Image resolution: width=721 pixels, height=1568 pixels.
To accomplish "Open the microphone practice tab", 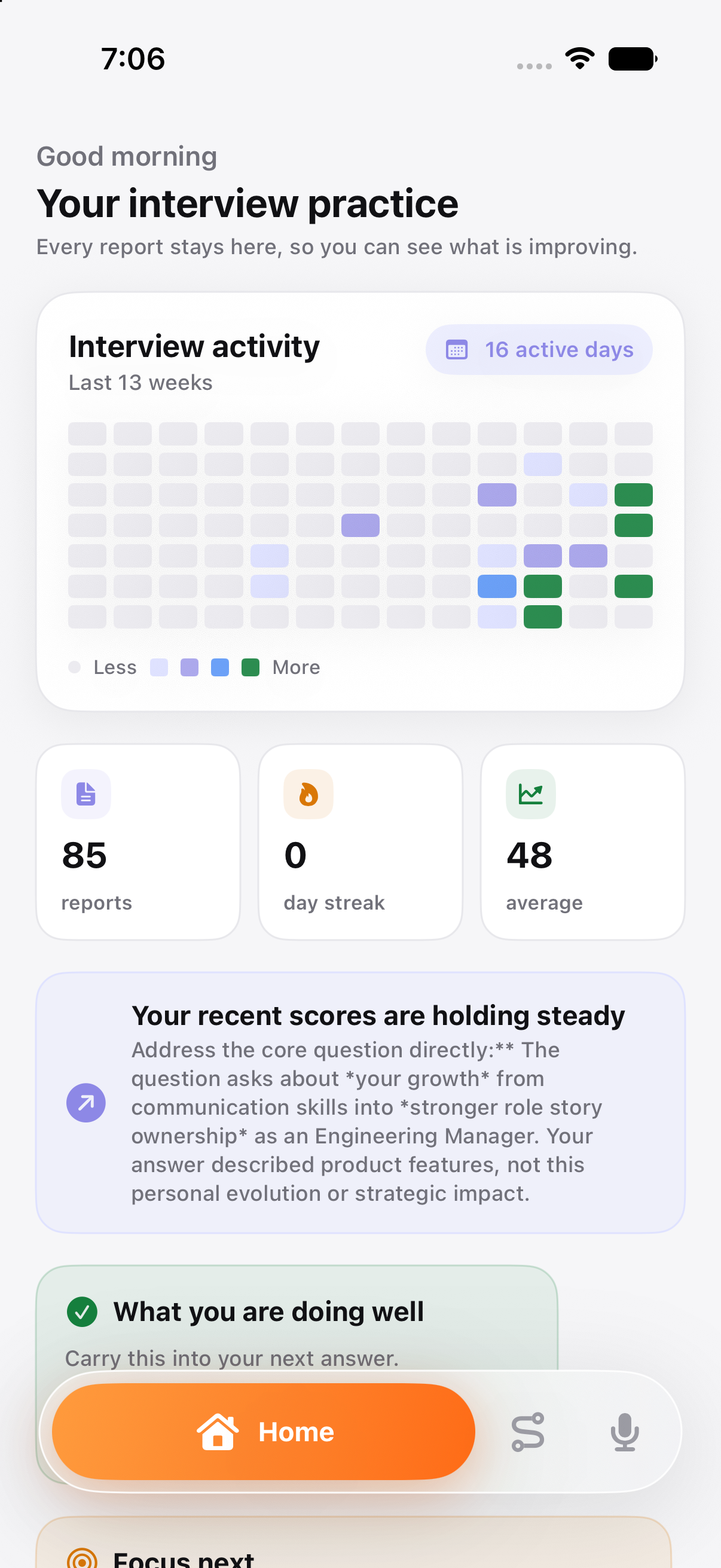I will (625, 1432).
